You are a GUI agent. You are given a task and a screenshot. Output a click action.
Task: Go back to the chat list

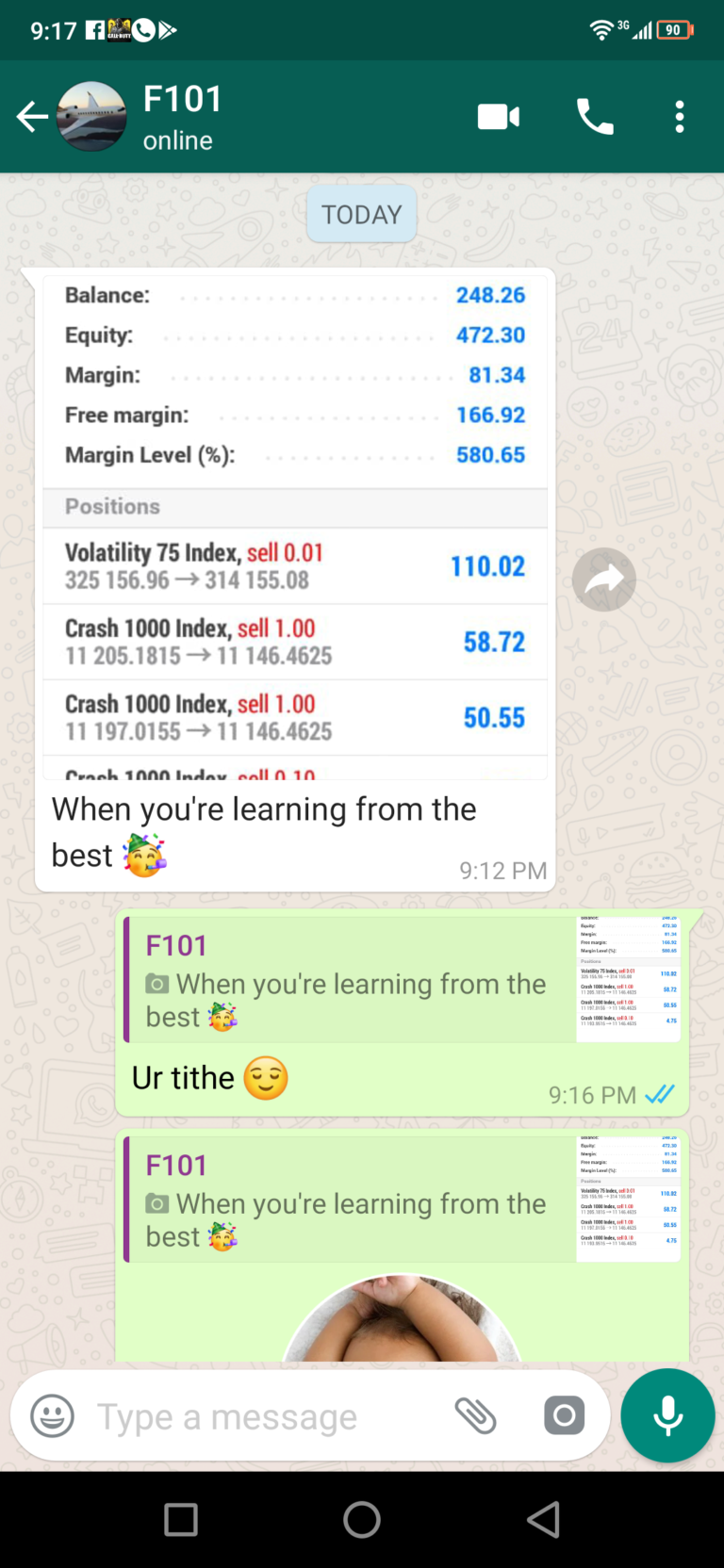tap(32, 117)
